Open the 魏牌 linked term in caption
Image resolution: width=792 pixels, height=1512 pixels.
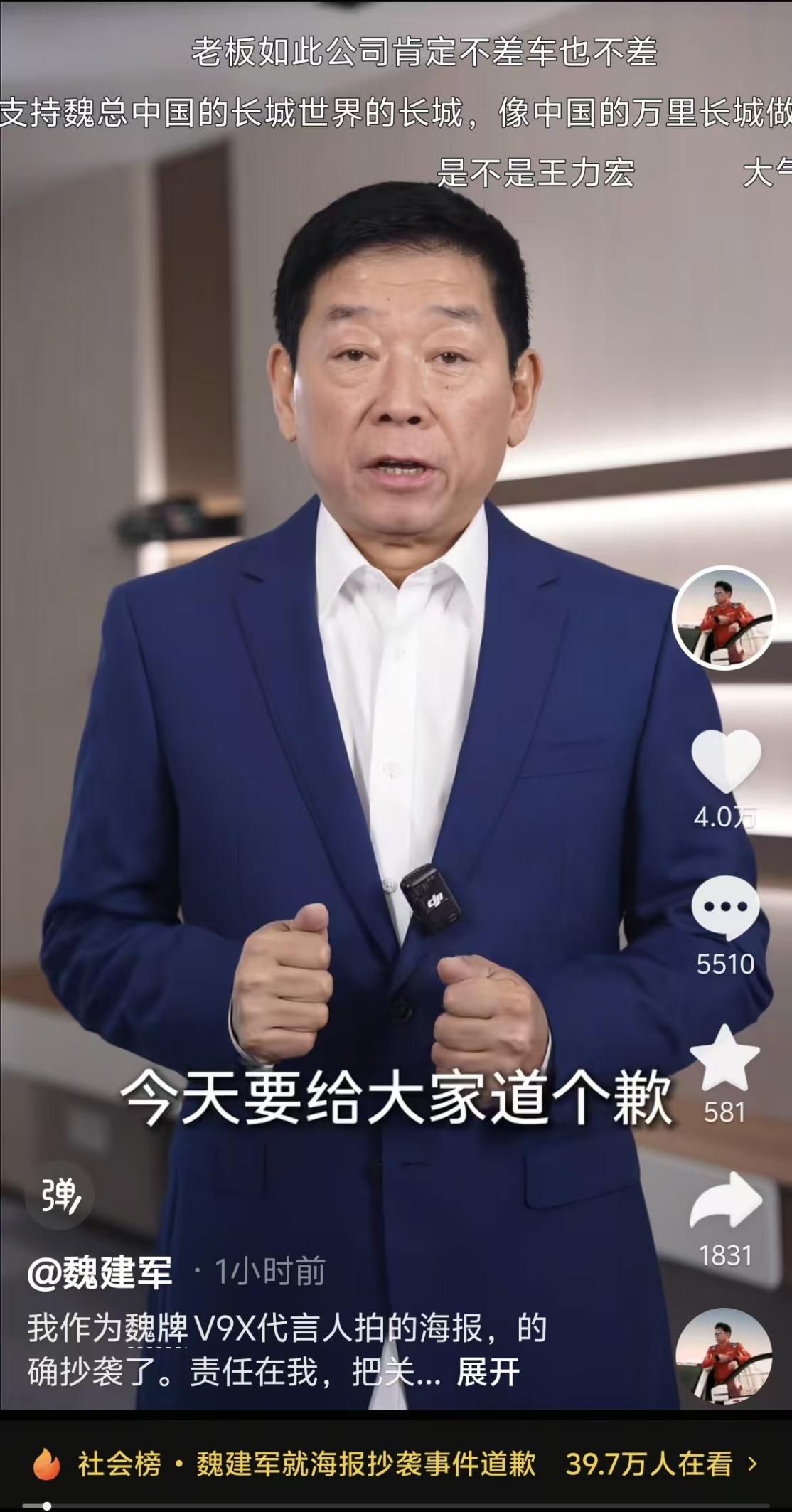point(156,1328)
